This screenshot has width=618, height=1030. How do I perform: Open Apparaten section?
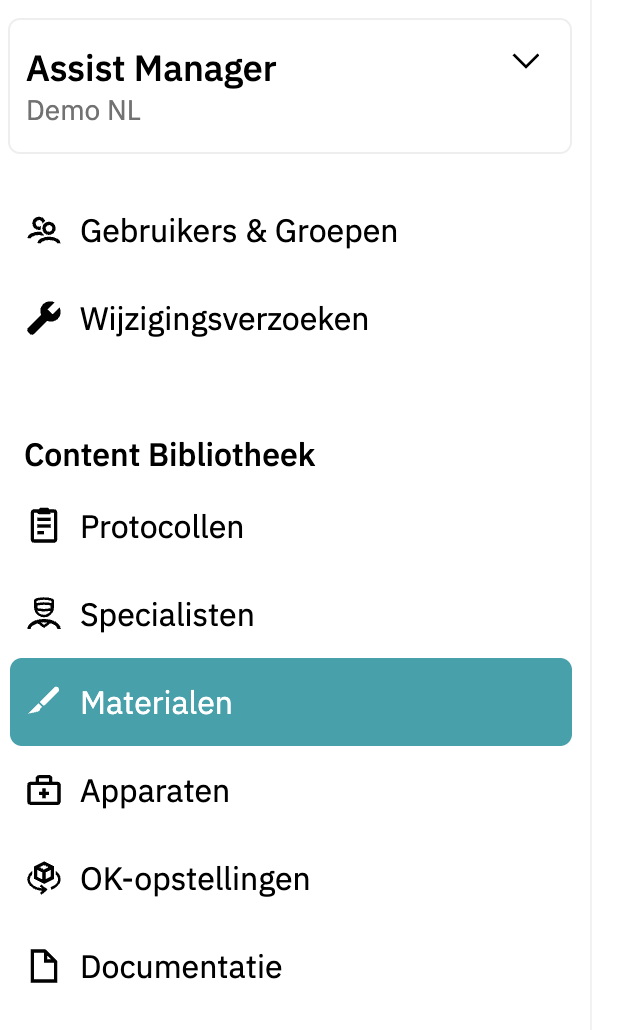pos(155,792)
